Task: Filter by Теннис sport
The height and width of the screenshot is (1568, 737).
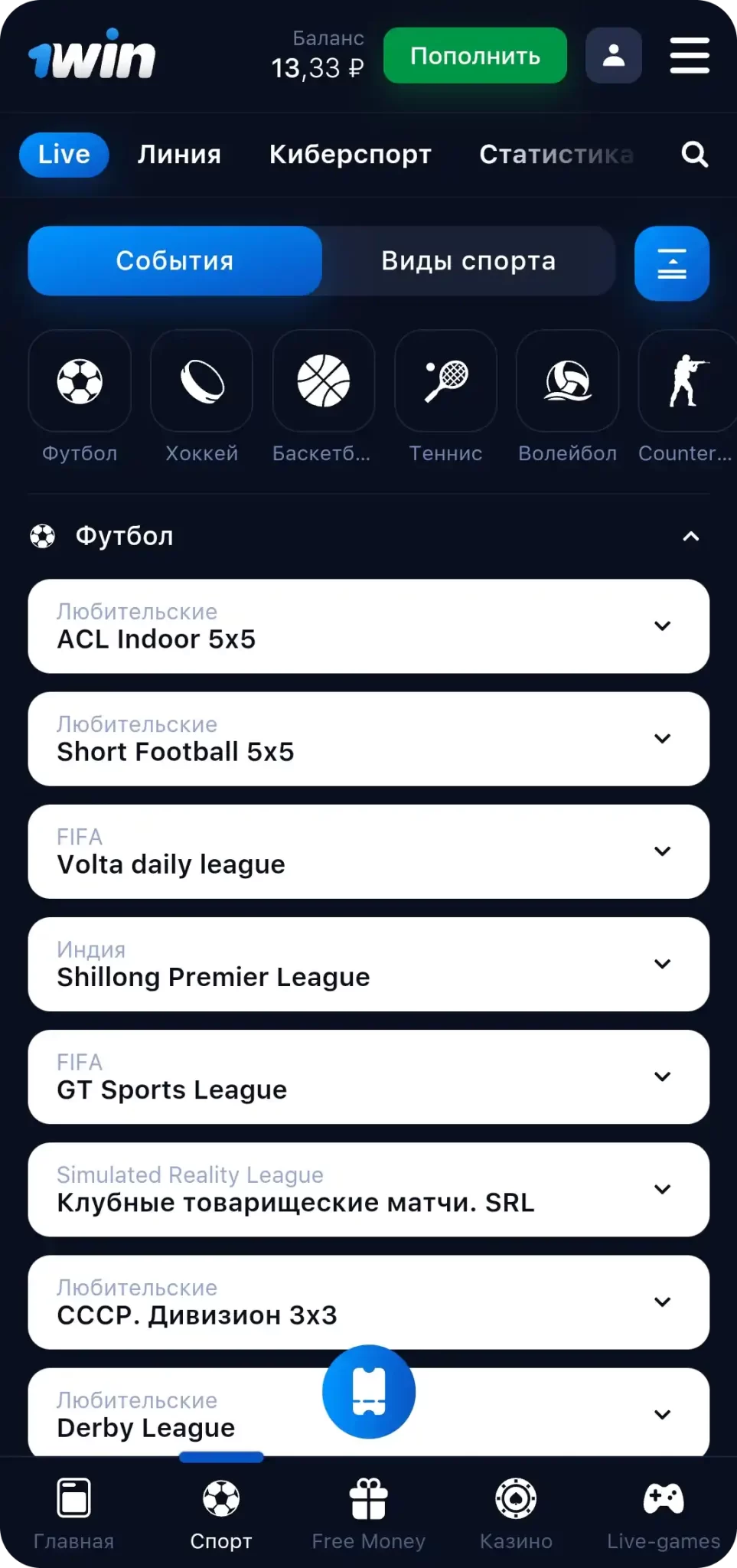Action: [445, 381]
